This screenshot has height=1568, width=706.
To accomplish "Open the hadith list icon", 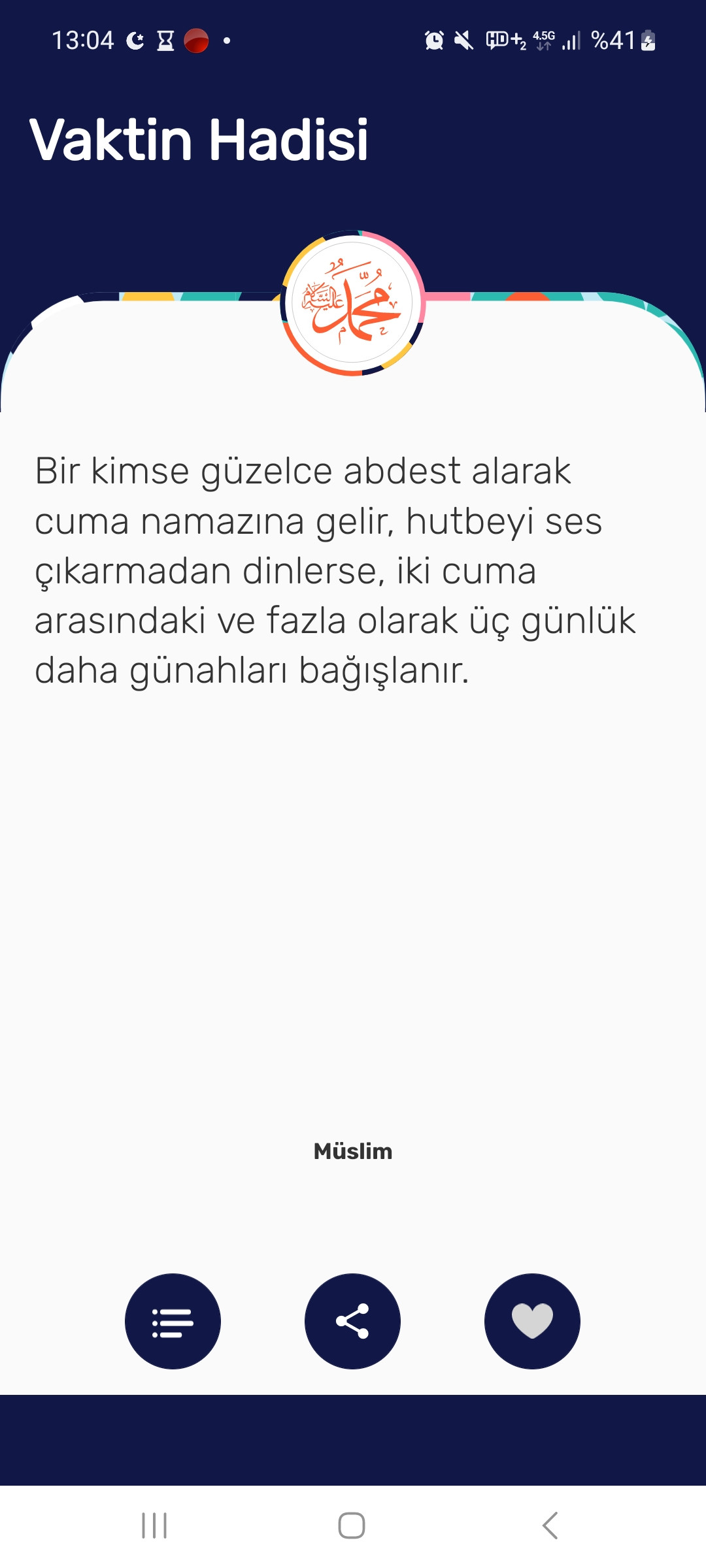I will point(172,1320).
